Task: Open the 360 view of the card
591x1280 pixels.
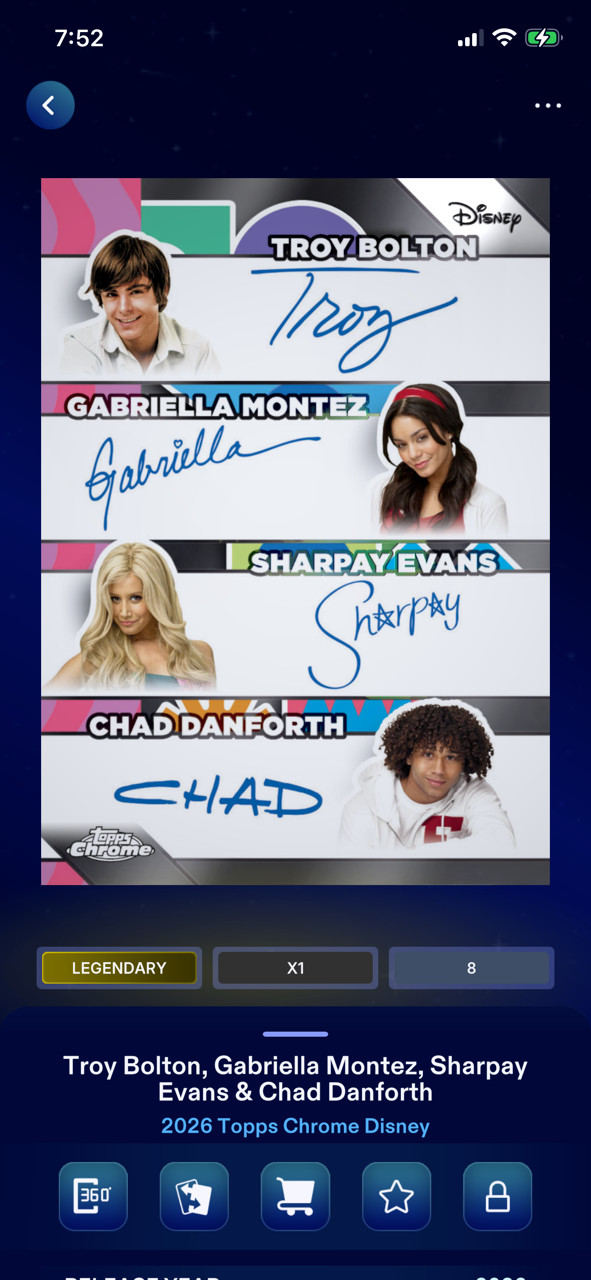Action: 93,1196
